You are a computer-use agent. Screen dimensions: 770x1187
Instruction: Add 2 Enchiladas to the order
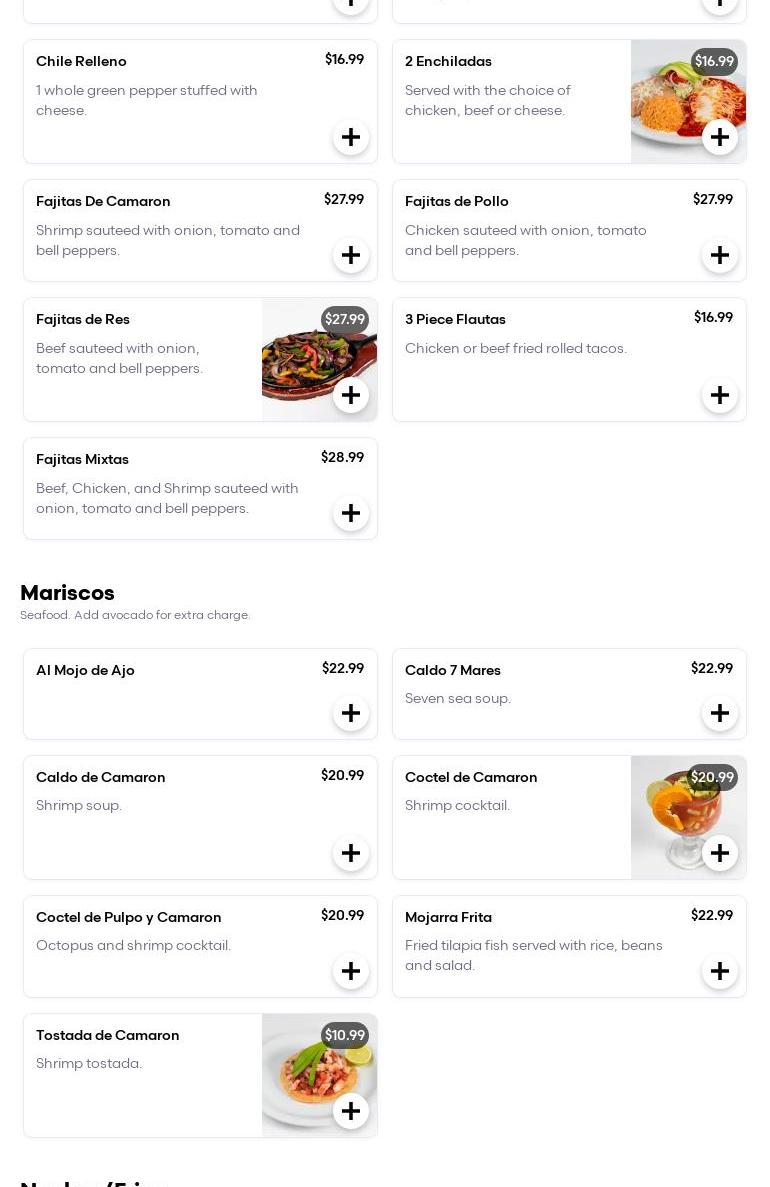click(x=720, y=137)
